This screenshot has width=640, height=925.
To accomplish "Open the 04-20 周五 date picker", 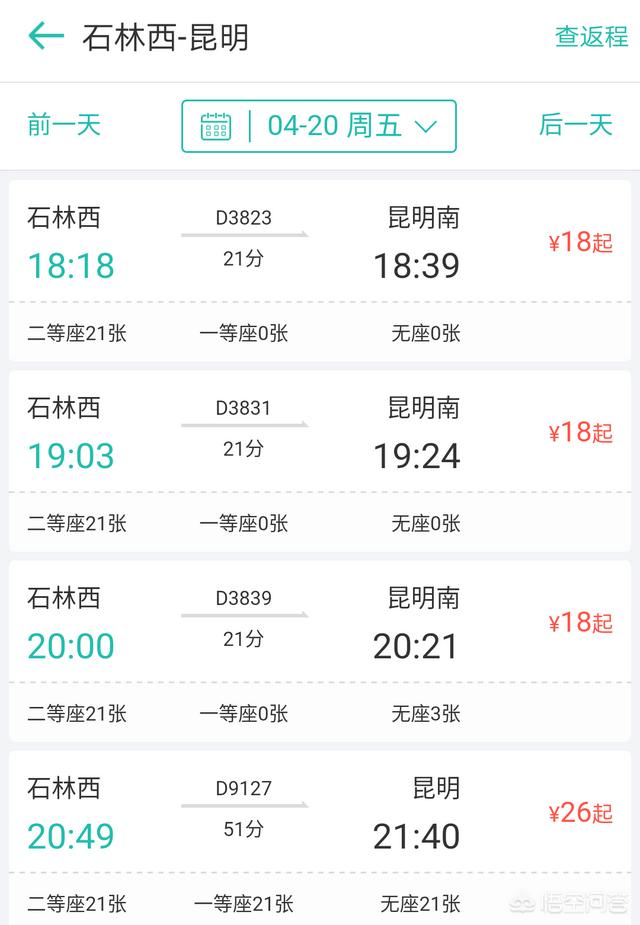I will [x=319, y=126].
